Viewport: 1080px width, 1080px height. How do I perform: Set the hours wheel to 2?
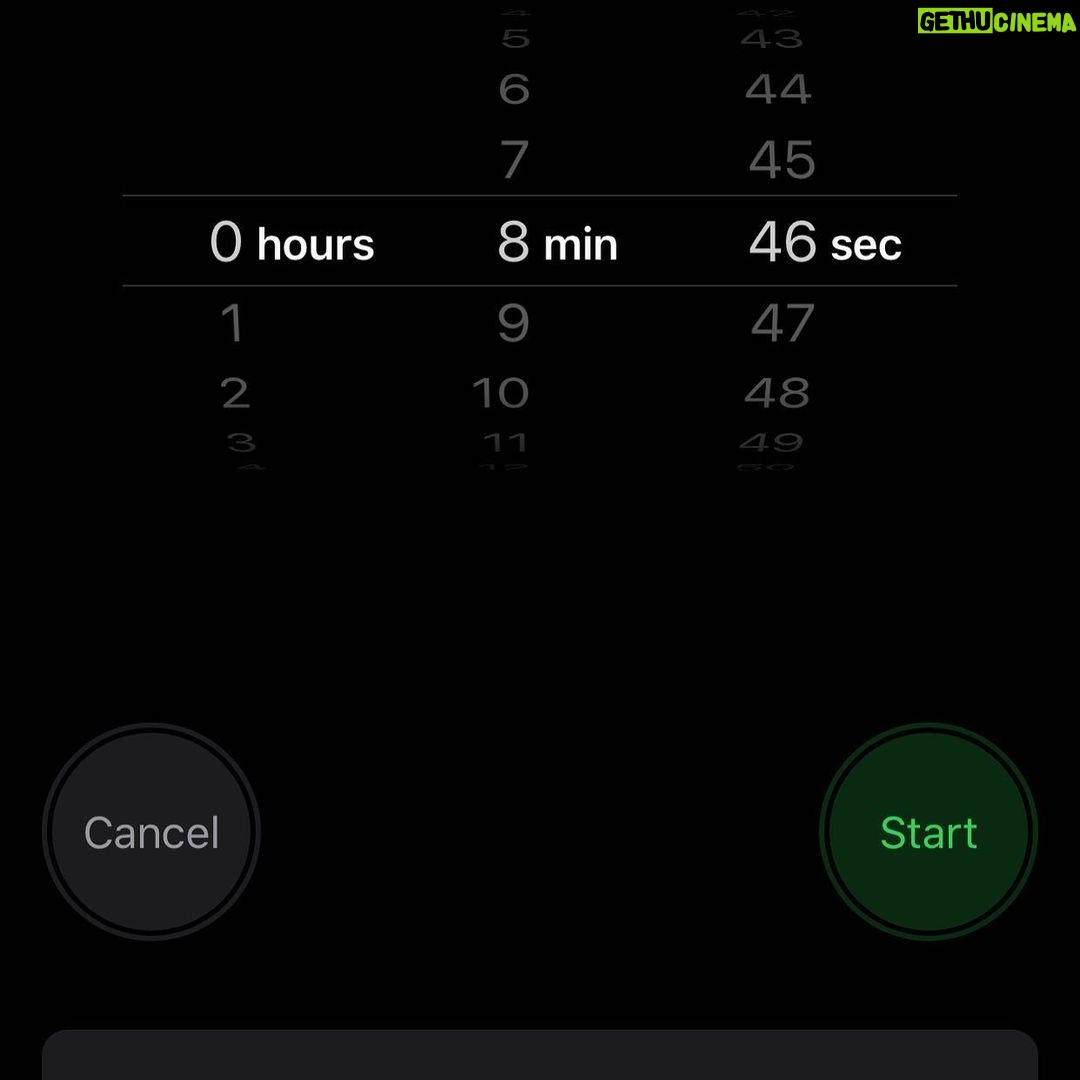pyautogui.click(x=235, y=393)
